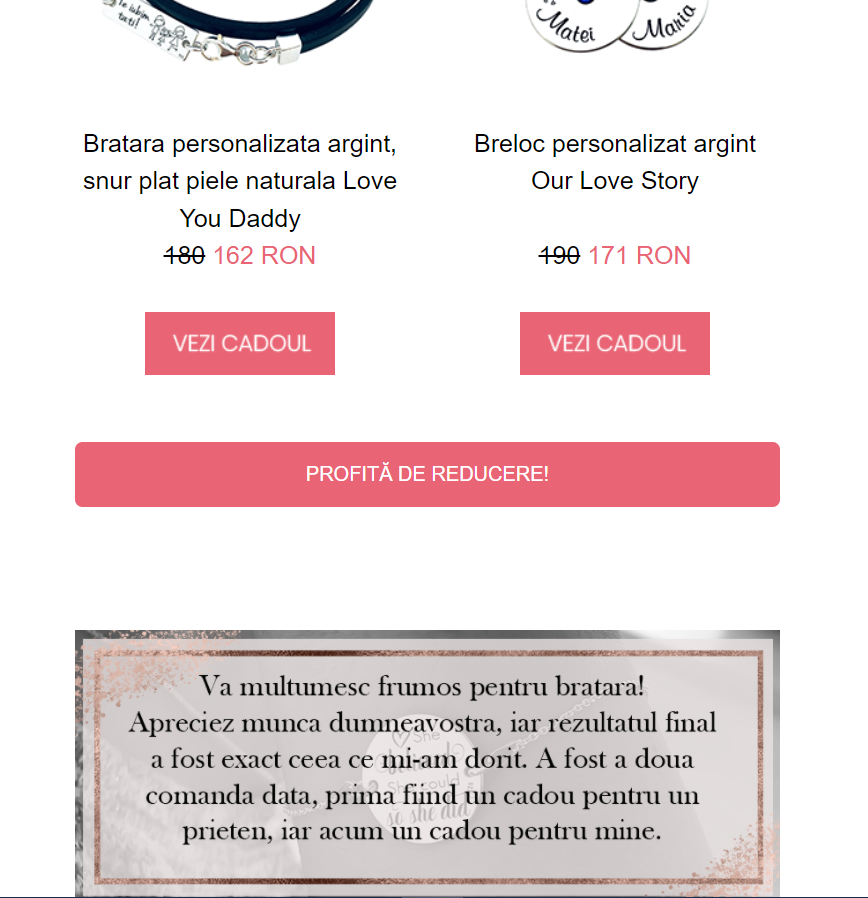Tap the PROFITĂ DE REDUCERE! button
Image resolution: width=868 pixels, height=898 pixels.
[427, 474]
